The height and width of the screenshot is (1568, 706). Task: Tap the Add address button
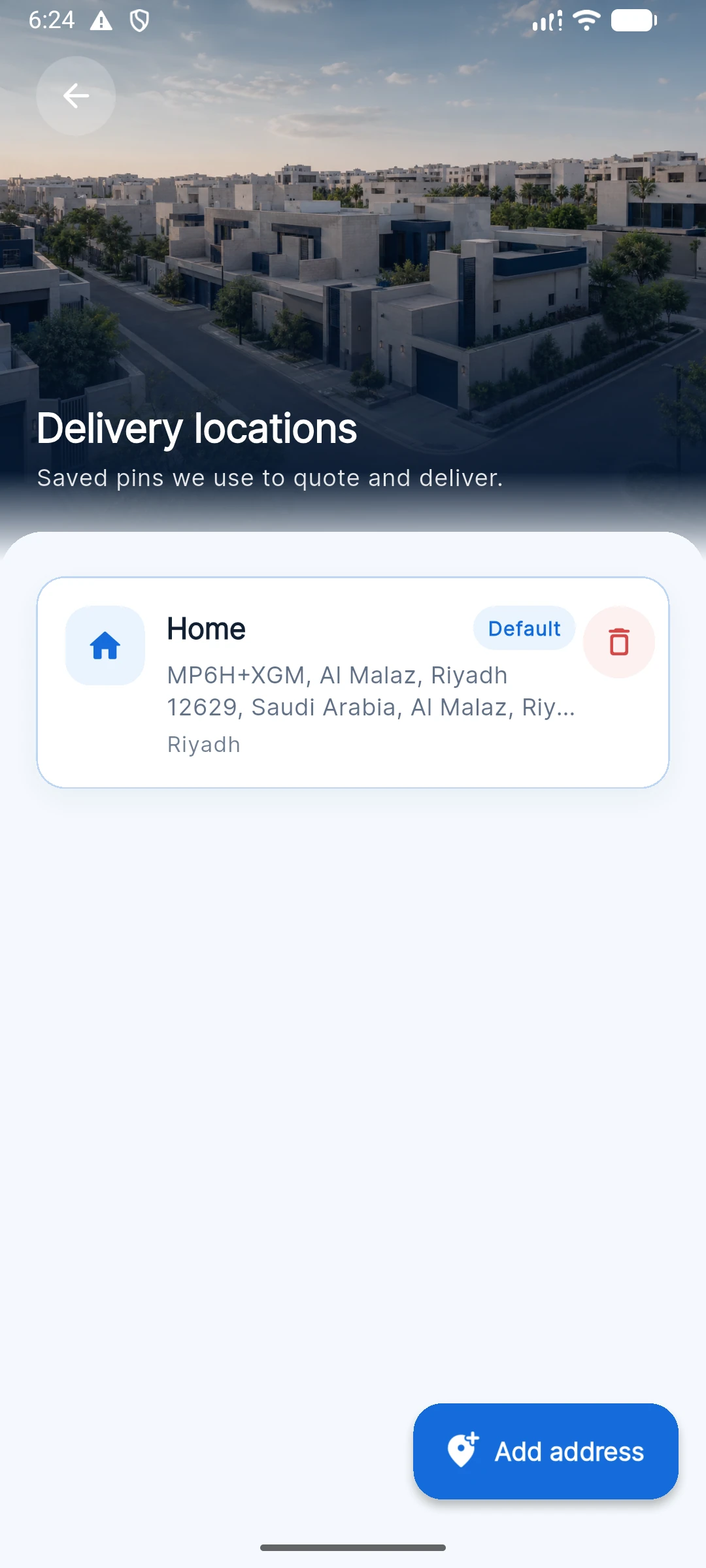[x=546, y=1451]
